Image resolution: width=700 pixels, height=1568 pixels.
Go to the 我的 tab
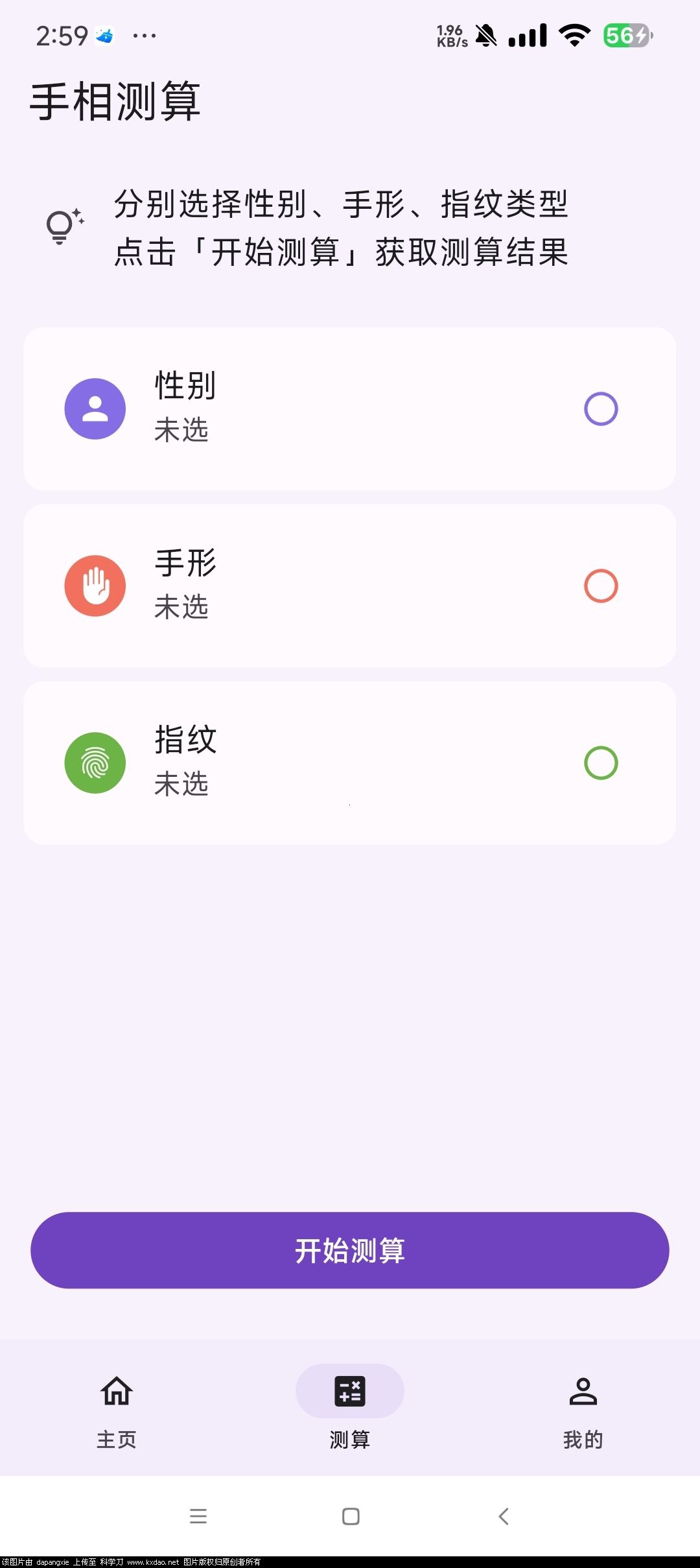click(583, 1411)
